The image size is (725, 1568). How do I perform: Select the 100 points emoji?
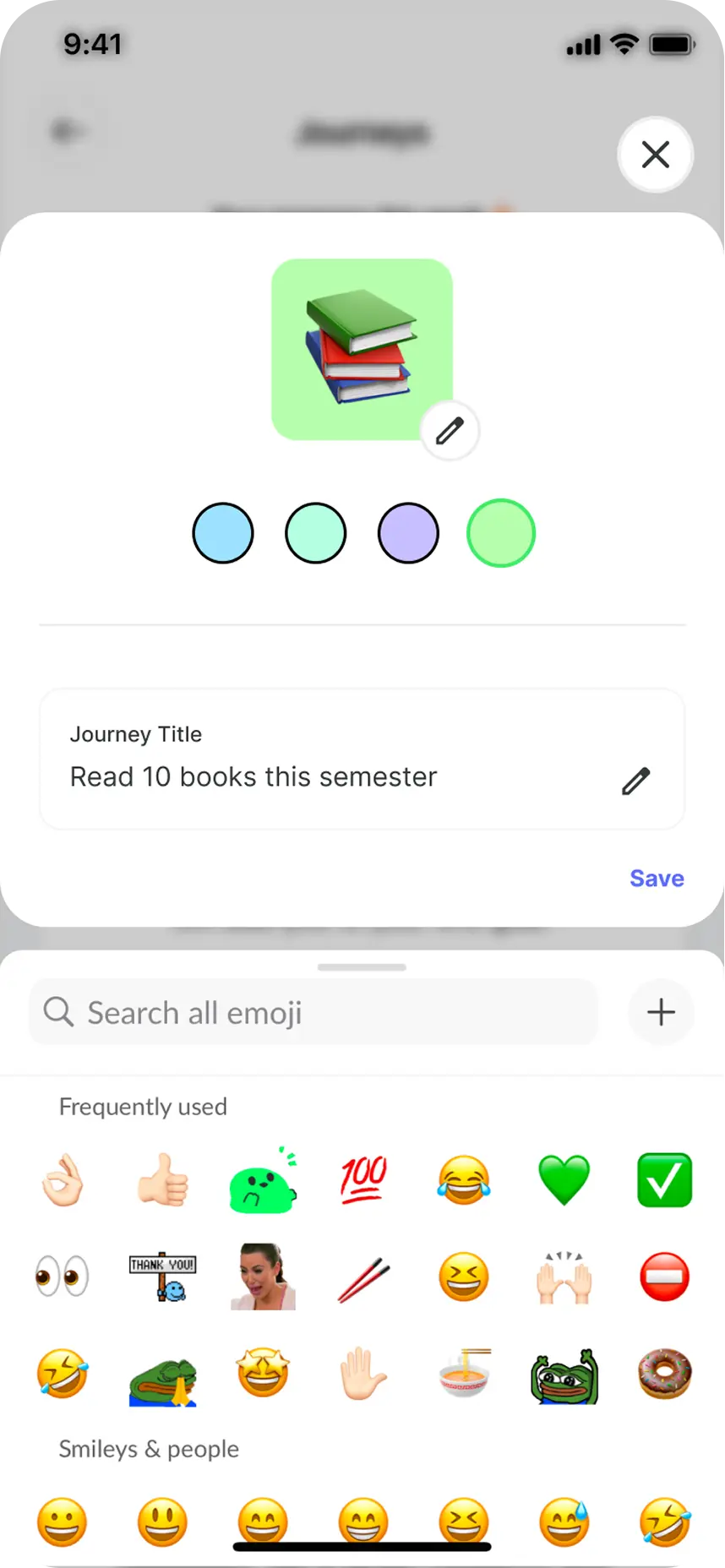click(363, 1180)
